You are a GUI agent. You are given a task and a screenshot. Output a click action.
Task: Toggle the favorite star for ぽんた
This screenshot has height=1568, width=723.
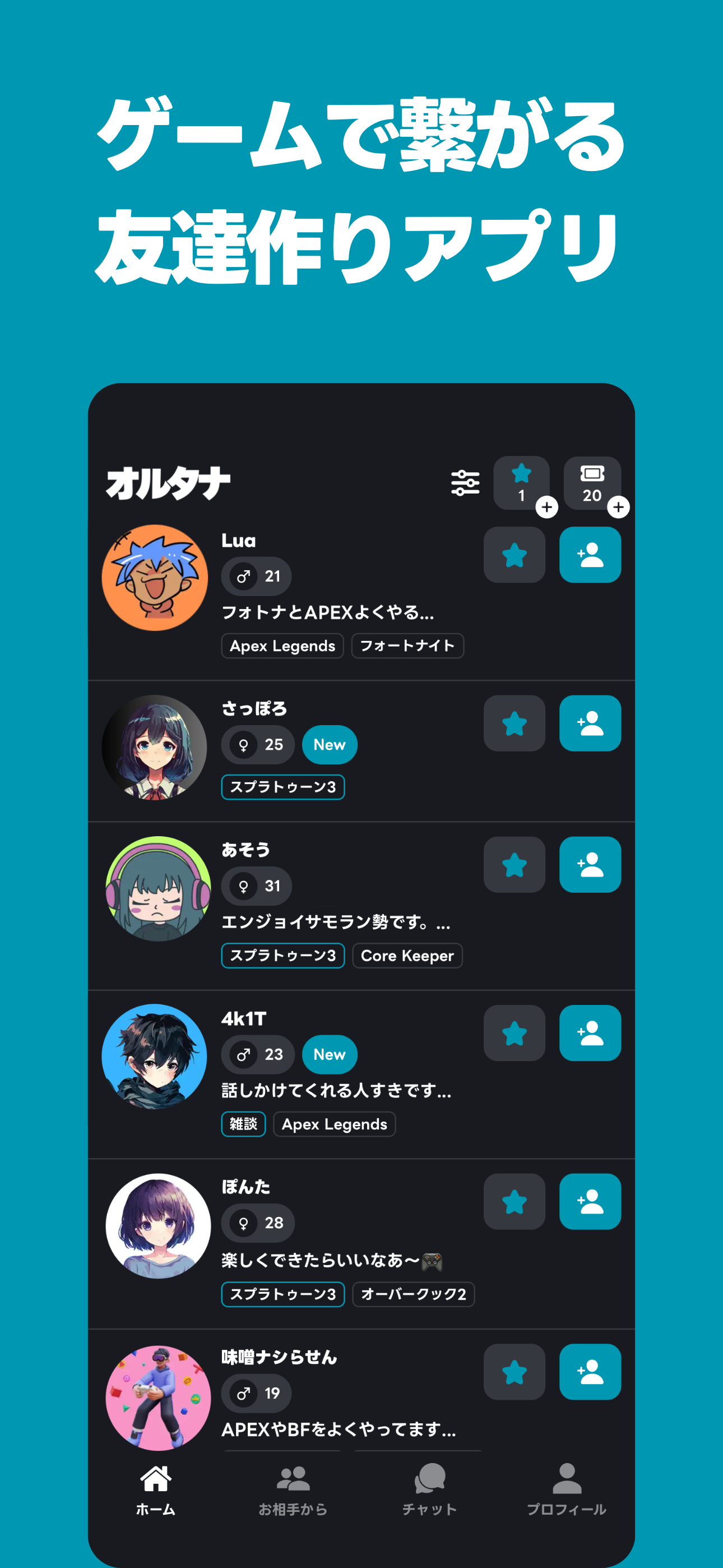[515, 1201]
